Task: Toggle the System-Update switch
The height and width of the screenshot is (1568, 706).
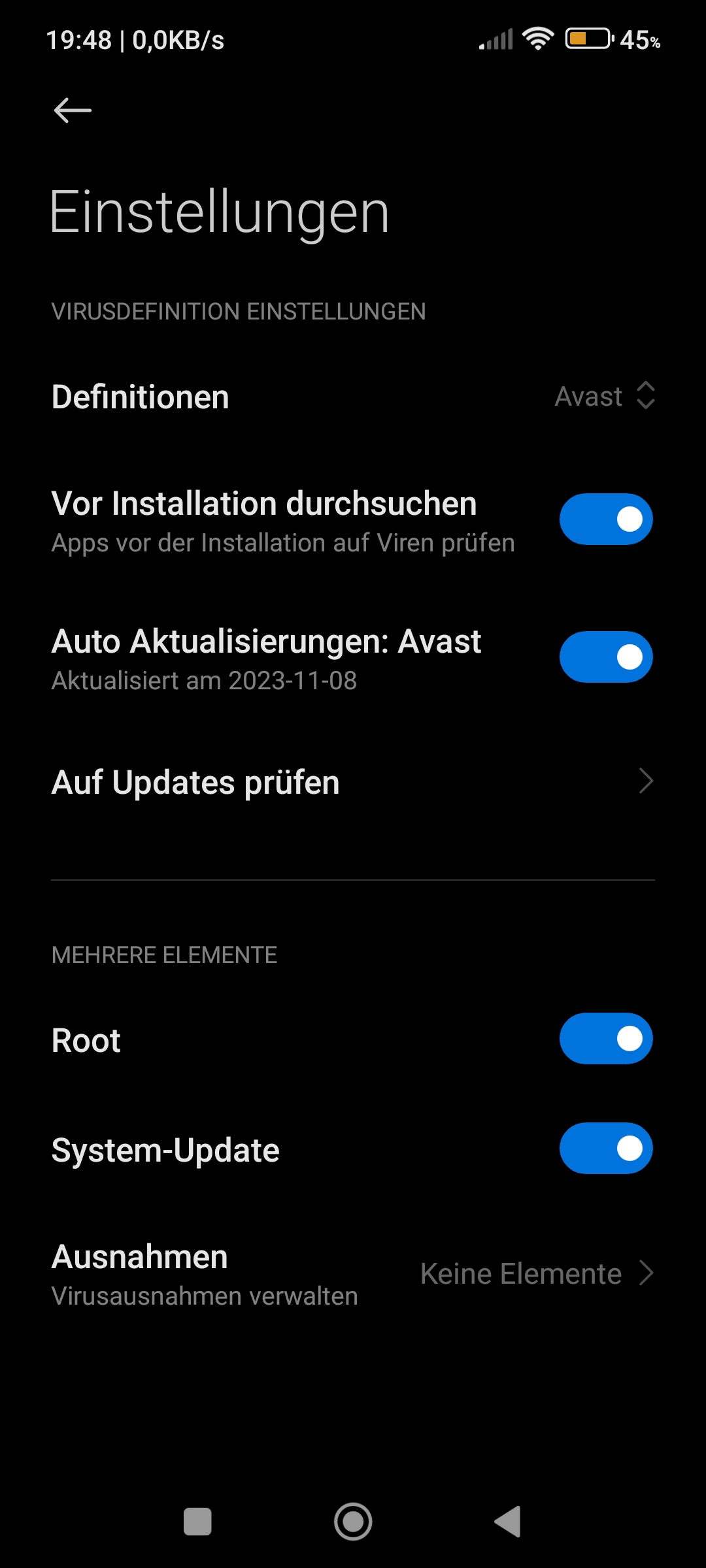Action: pyautogui.click(x=605, y=1149)
